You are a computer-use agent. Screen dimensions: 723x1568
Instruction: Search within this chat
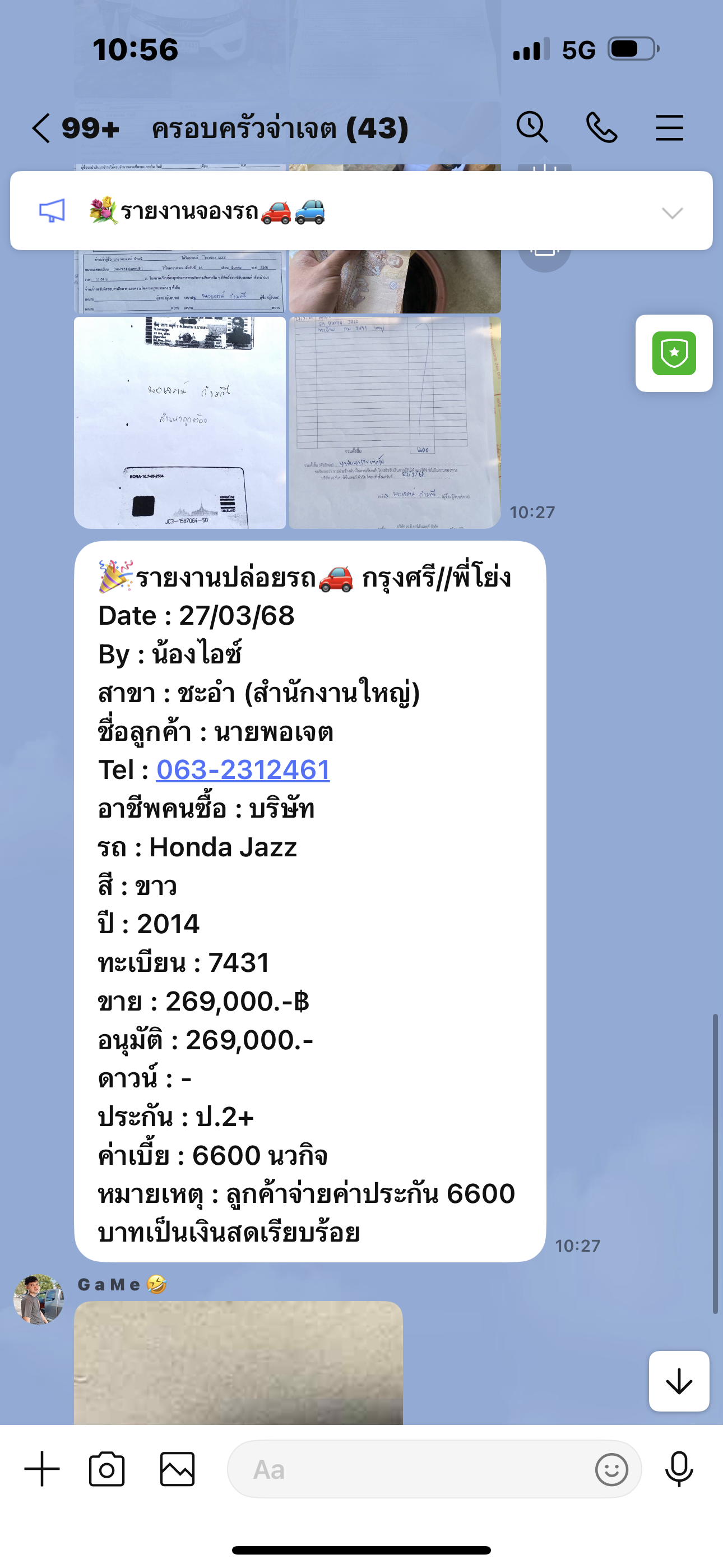click(532, 128)
